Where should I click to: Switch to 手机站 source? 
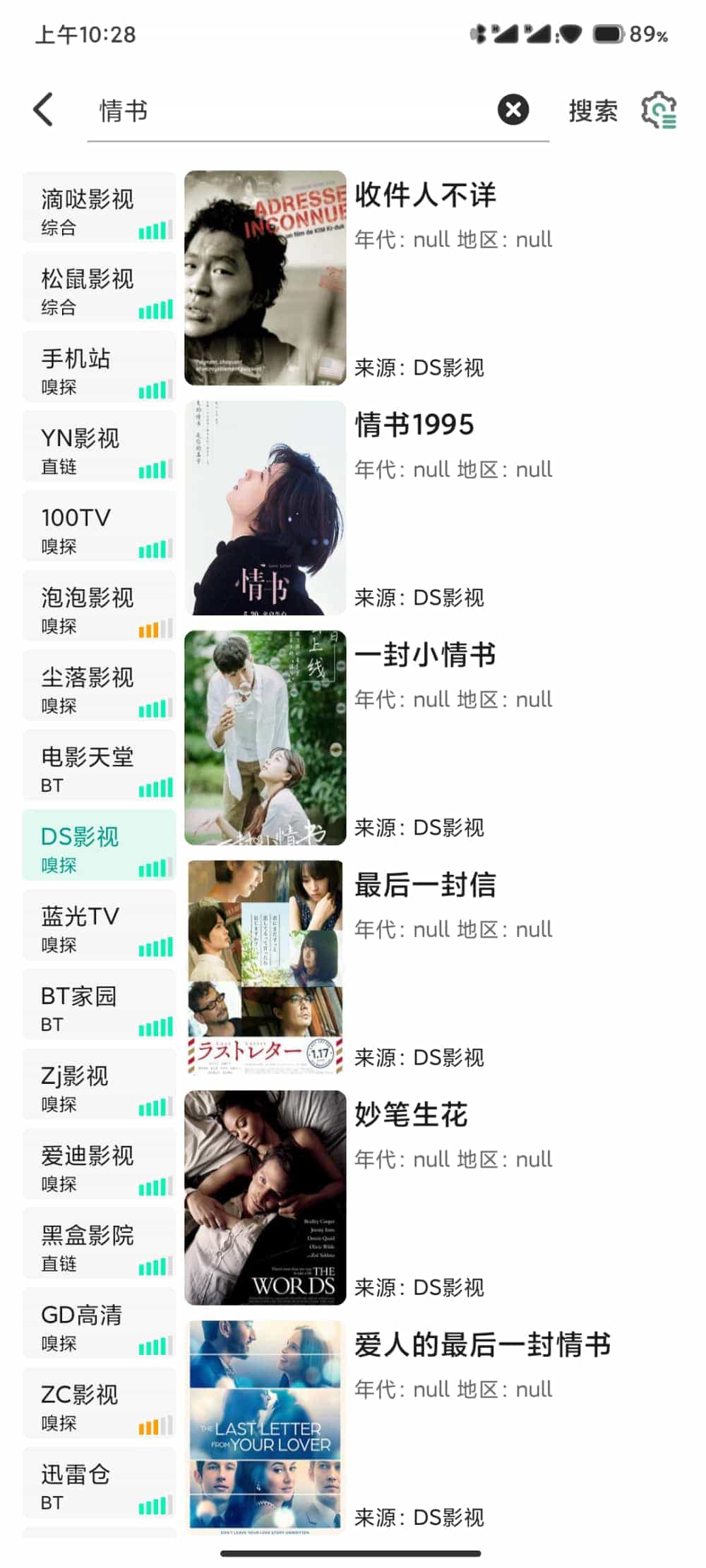[99, 368]
